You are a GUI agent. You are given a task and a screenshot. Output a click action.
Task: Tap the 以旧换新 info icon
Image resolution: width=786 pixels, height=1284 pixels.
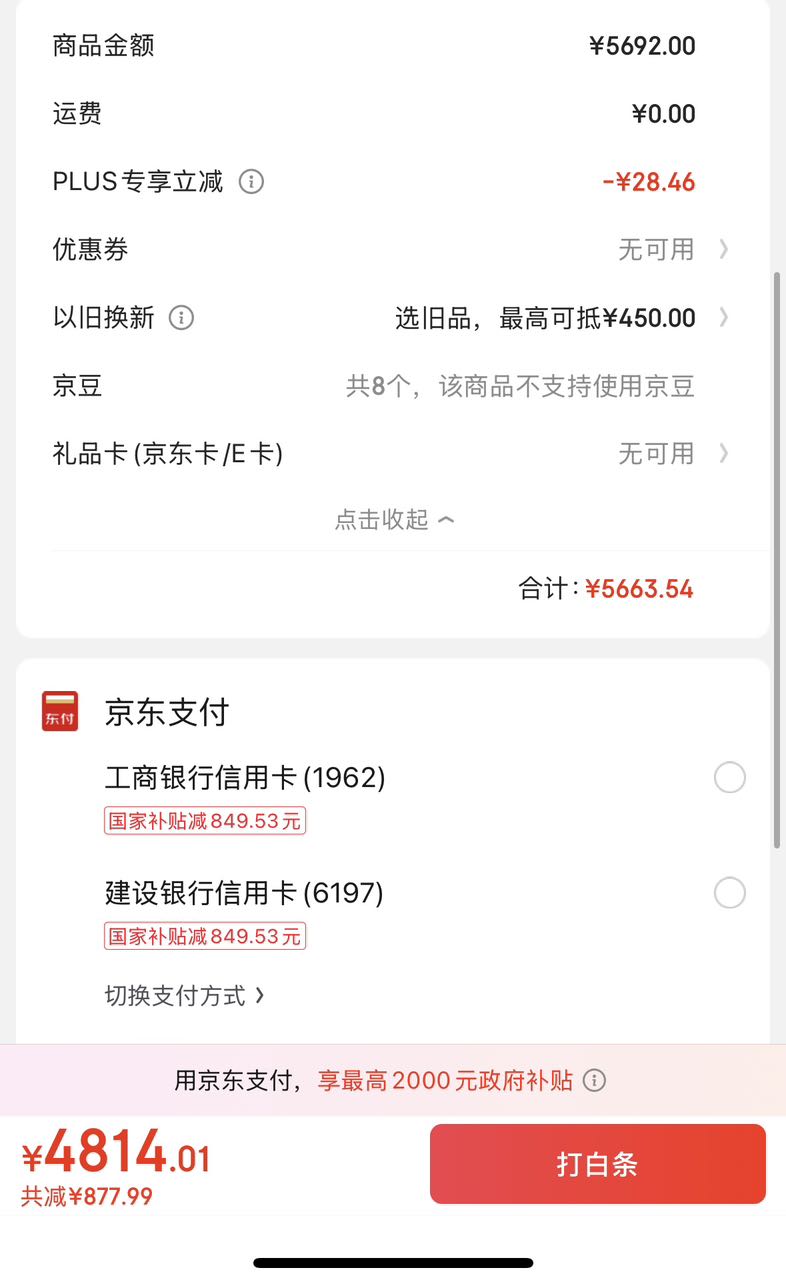coord(181,318)
